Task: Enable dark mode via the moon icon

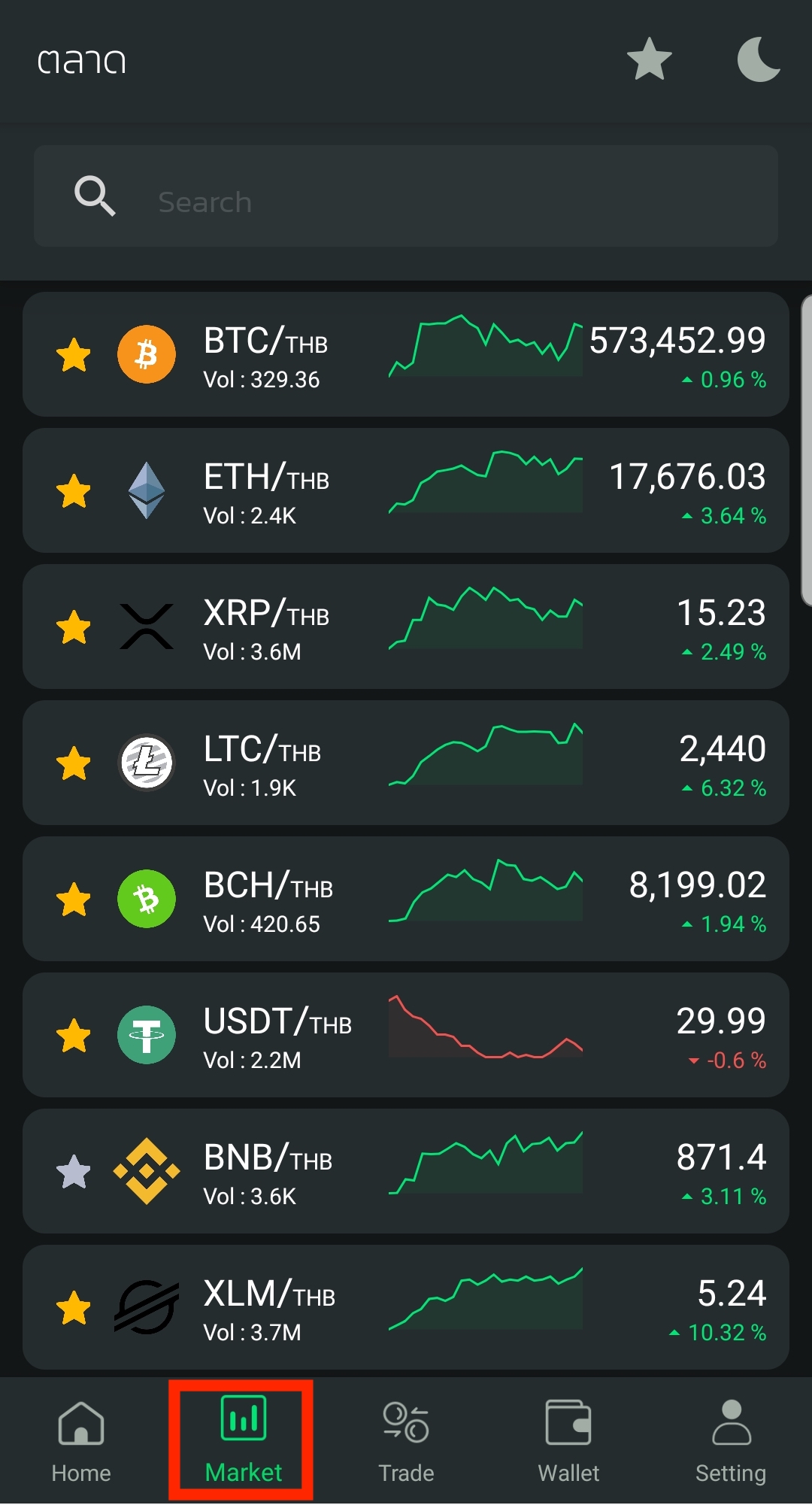Action: (x=756, y=60)
